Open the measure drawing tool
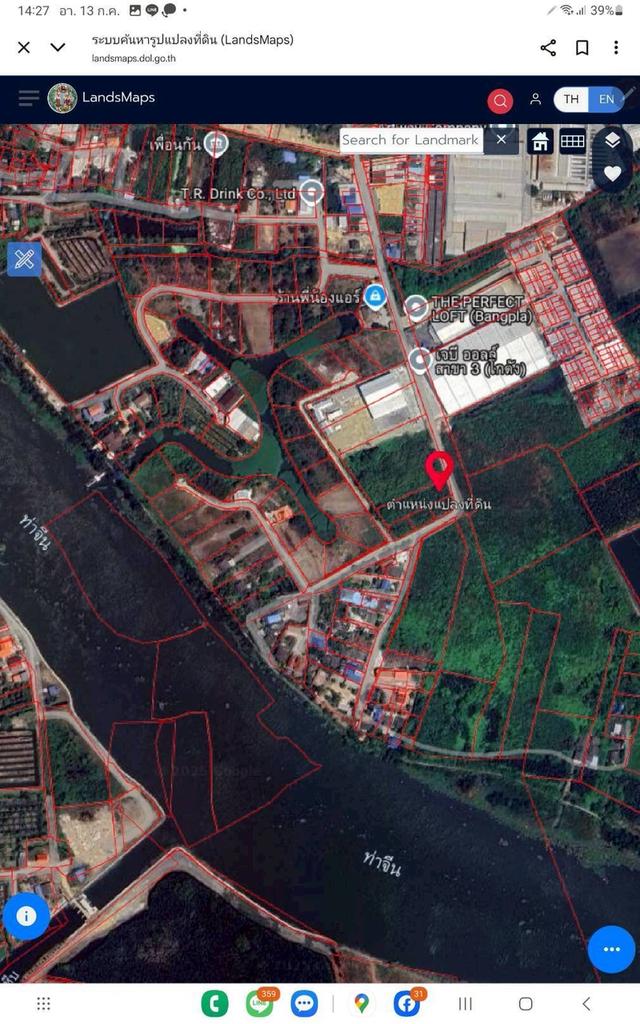Image resolution: width=640 pixels, height=1024 pixels. point(24,259)
